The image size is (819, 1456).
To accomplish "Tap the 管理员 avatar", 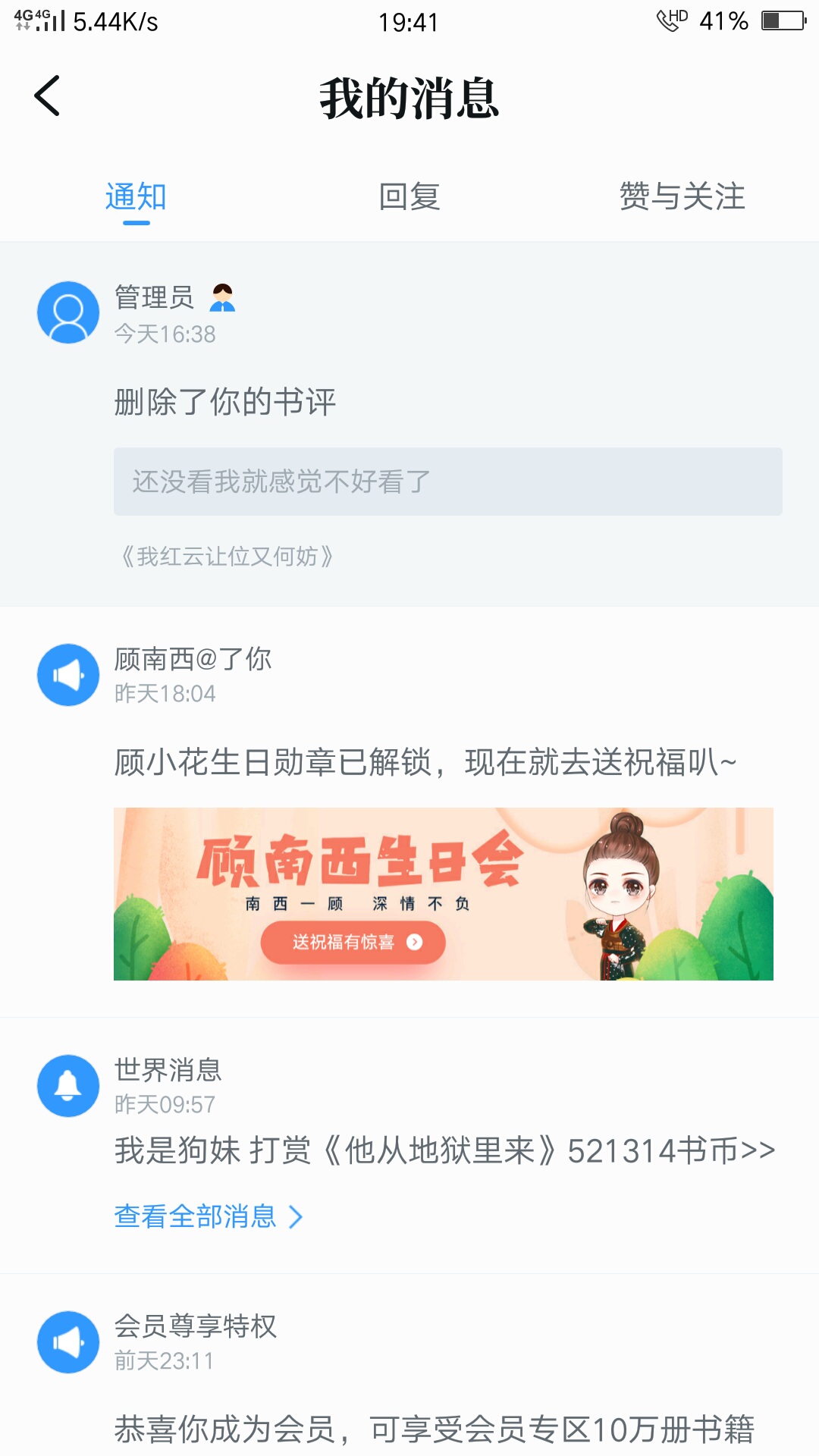I will tap(68, 312).
